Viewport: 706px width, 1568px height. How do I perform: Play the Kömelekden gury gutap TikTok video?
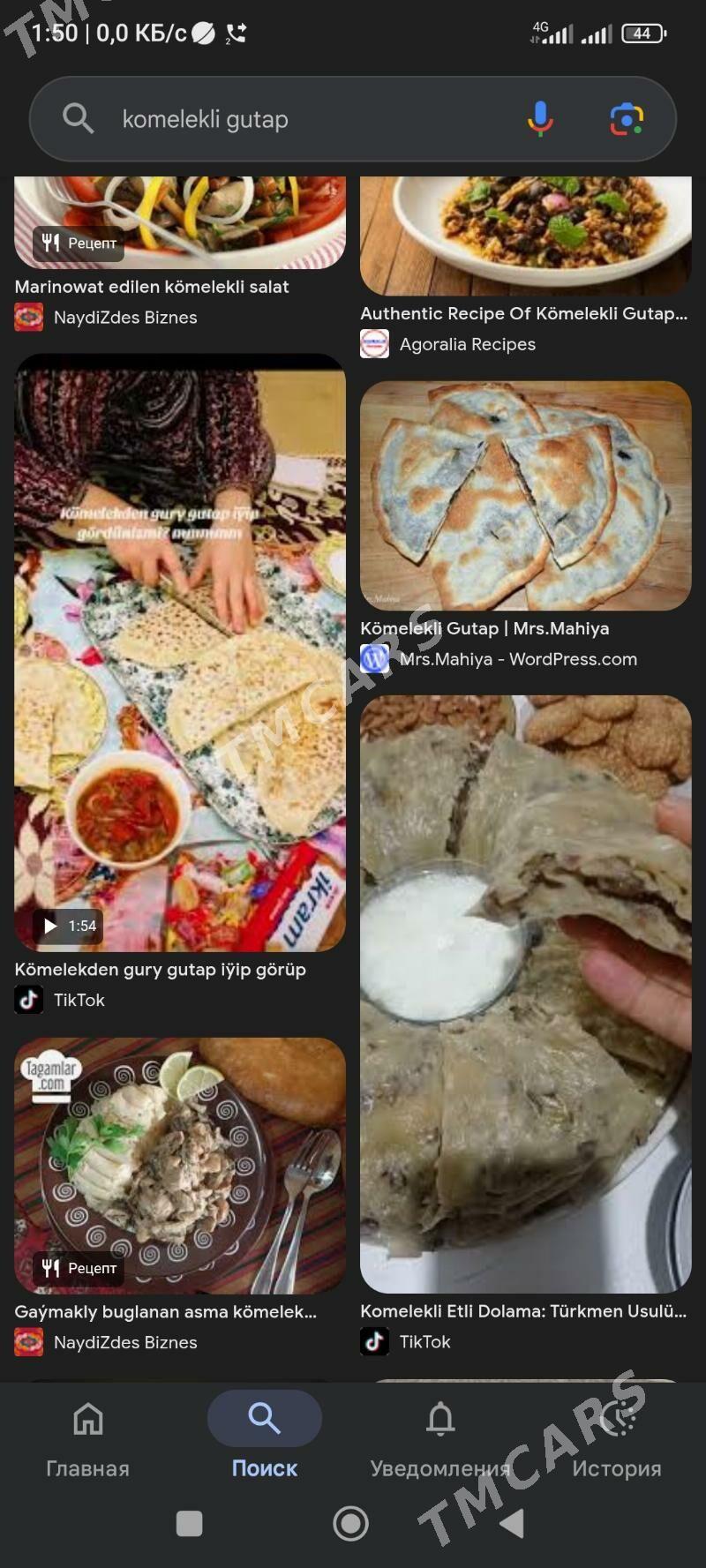pos(179,653)
